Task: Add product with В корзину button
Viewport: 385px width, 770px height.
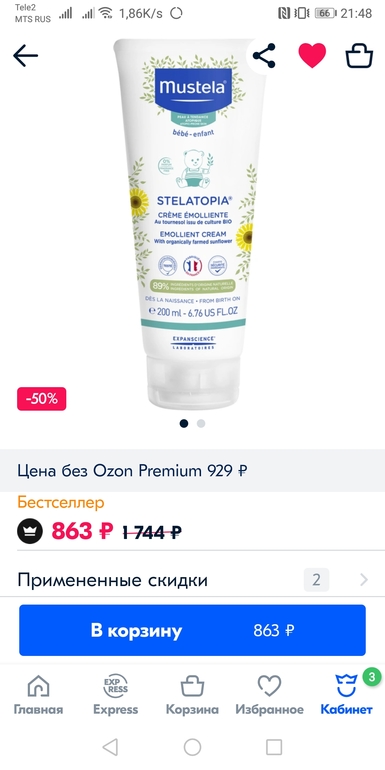Action: point(192,630)
